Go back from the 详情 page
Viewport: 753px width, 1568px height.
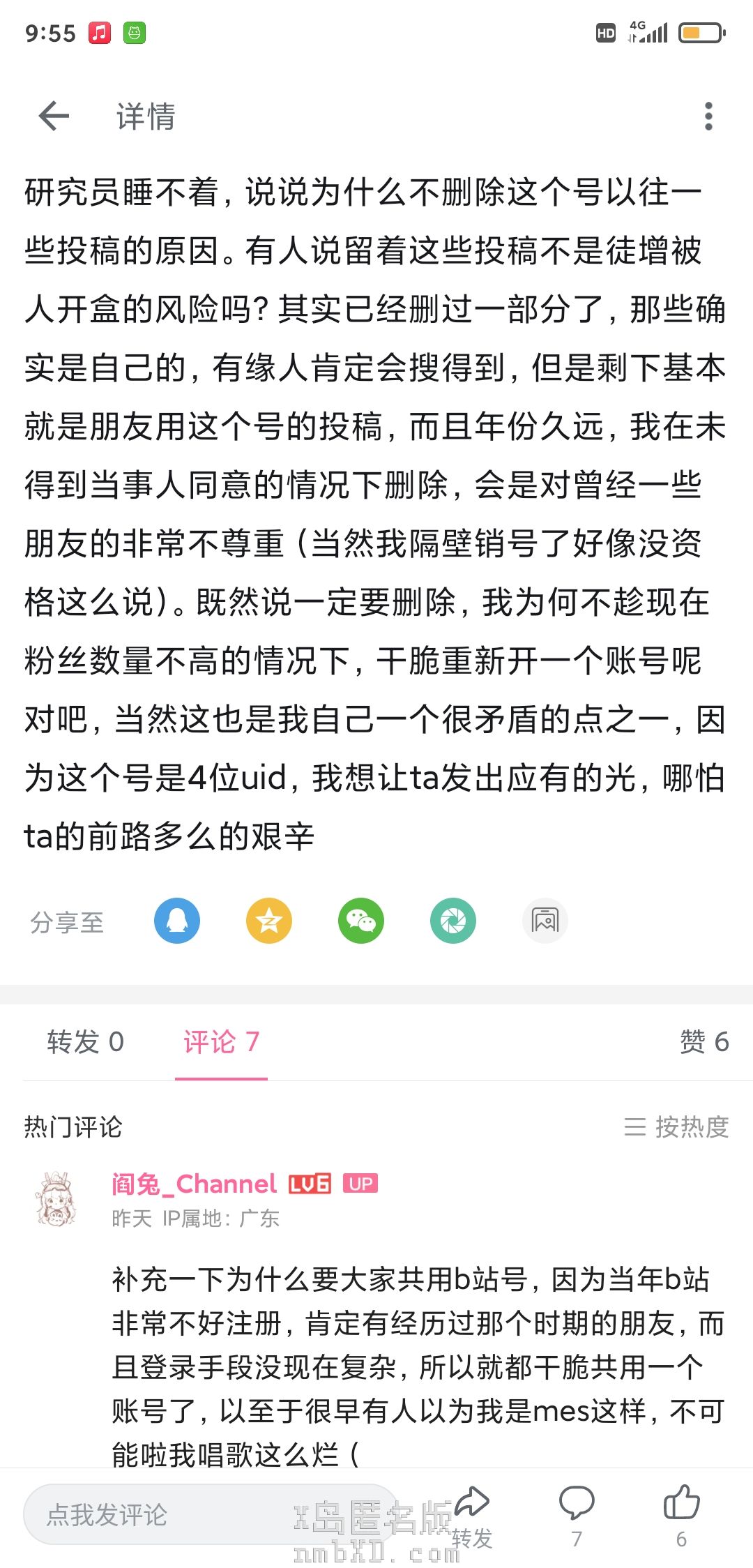click(x=54, y=116)
